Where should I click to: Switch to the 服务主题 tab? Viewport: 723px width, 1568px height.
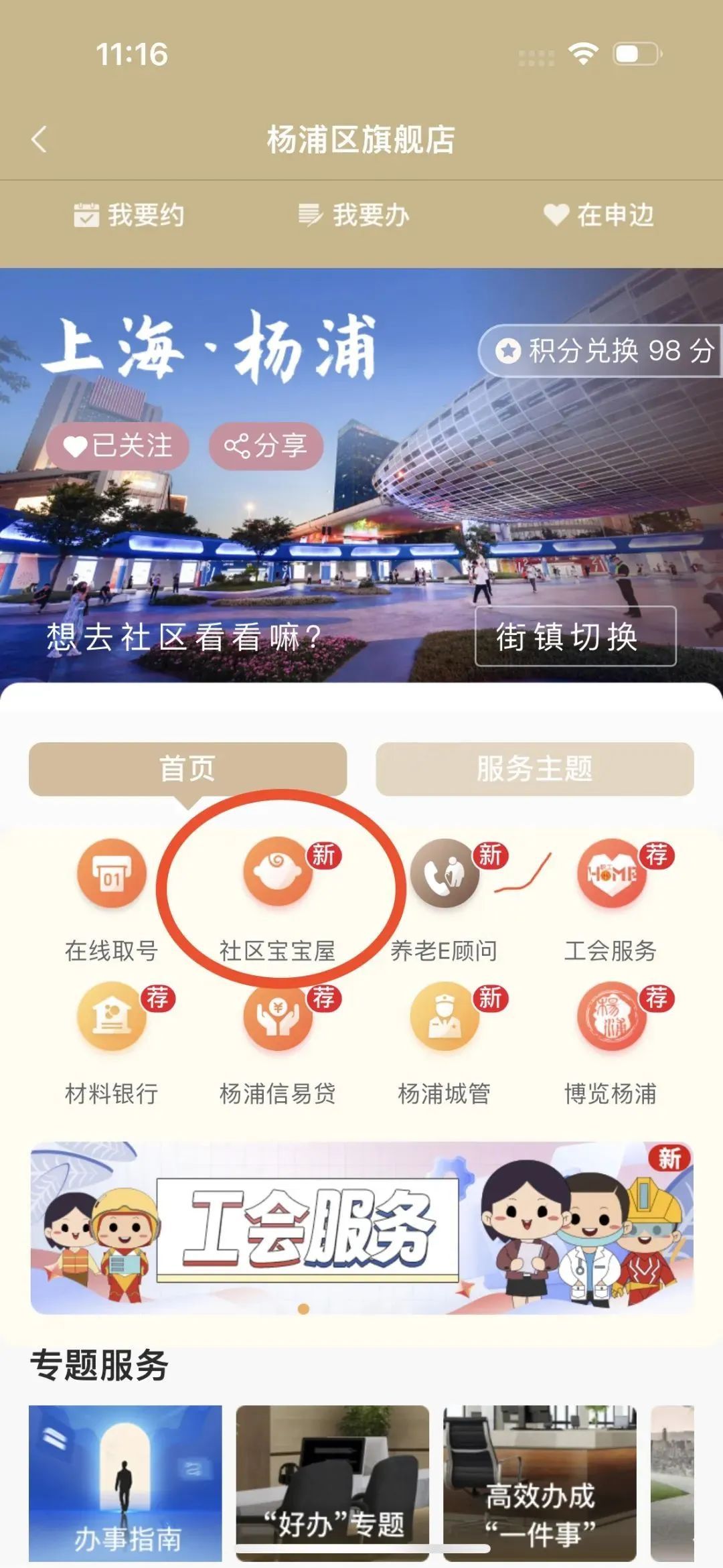pyautogui.click(x=534, y=769)
